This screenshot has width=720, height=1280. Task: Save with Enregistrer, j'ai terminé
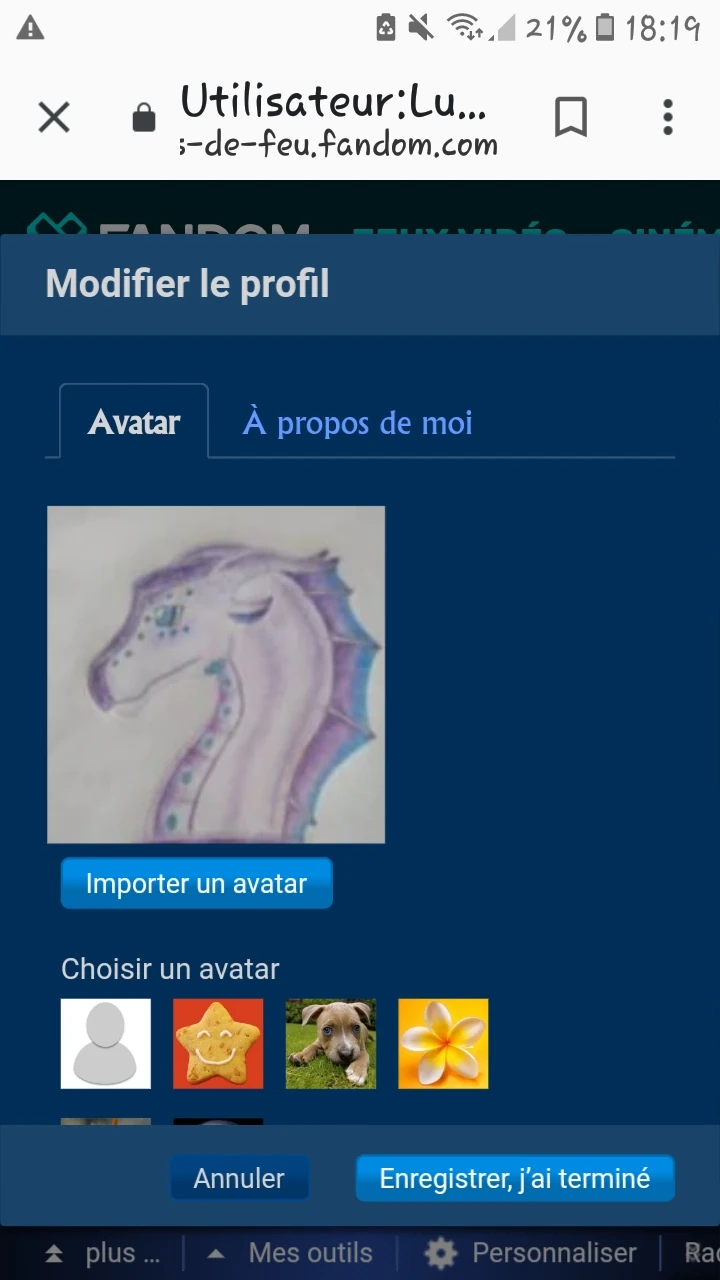pyautogui.click(x=515, y=1178)
